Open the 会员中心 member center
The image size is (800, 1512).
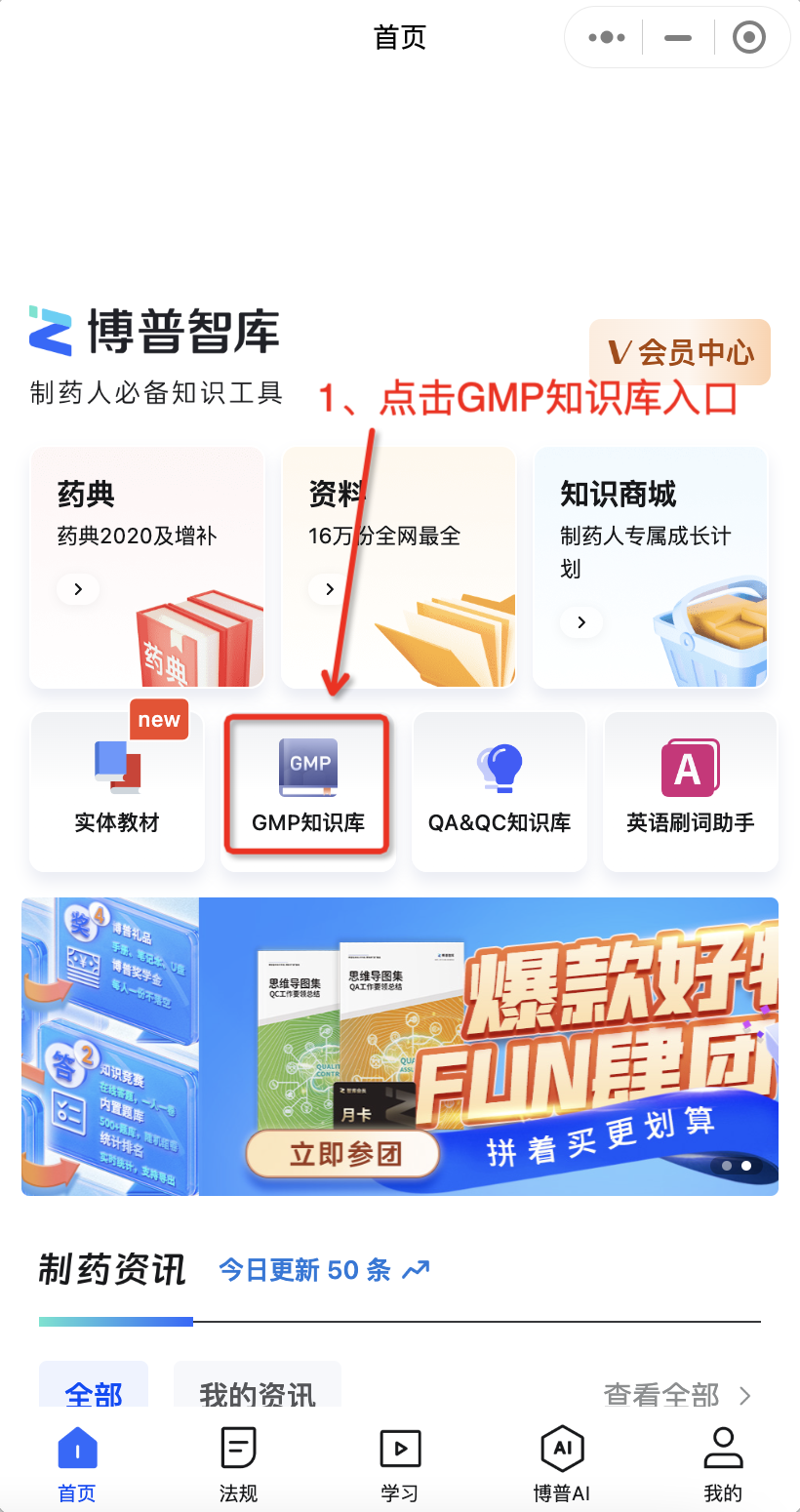pos(680,352)
